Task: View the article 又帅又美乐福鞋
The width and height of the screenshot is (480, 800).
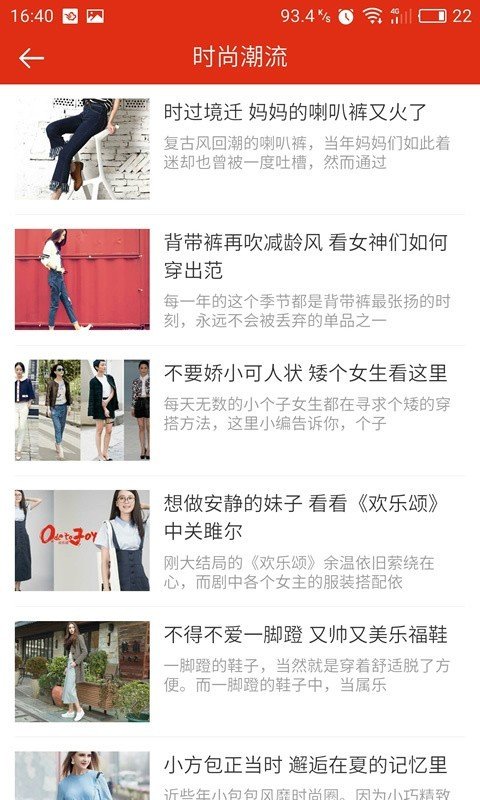Action: [x=240, y=671]
